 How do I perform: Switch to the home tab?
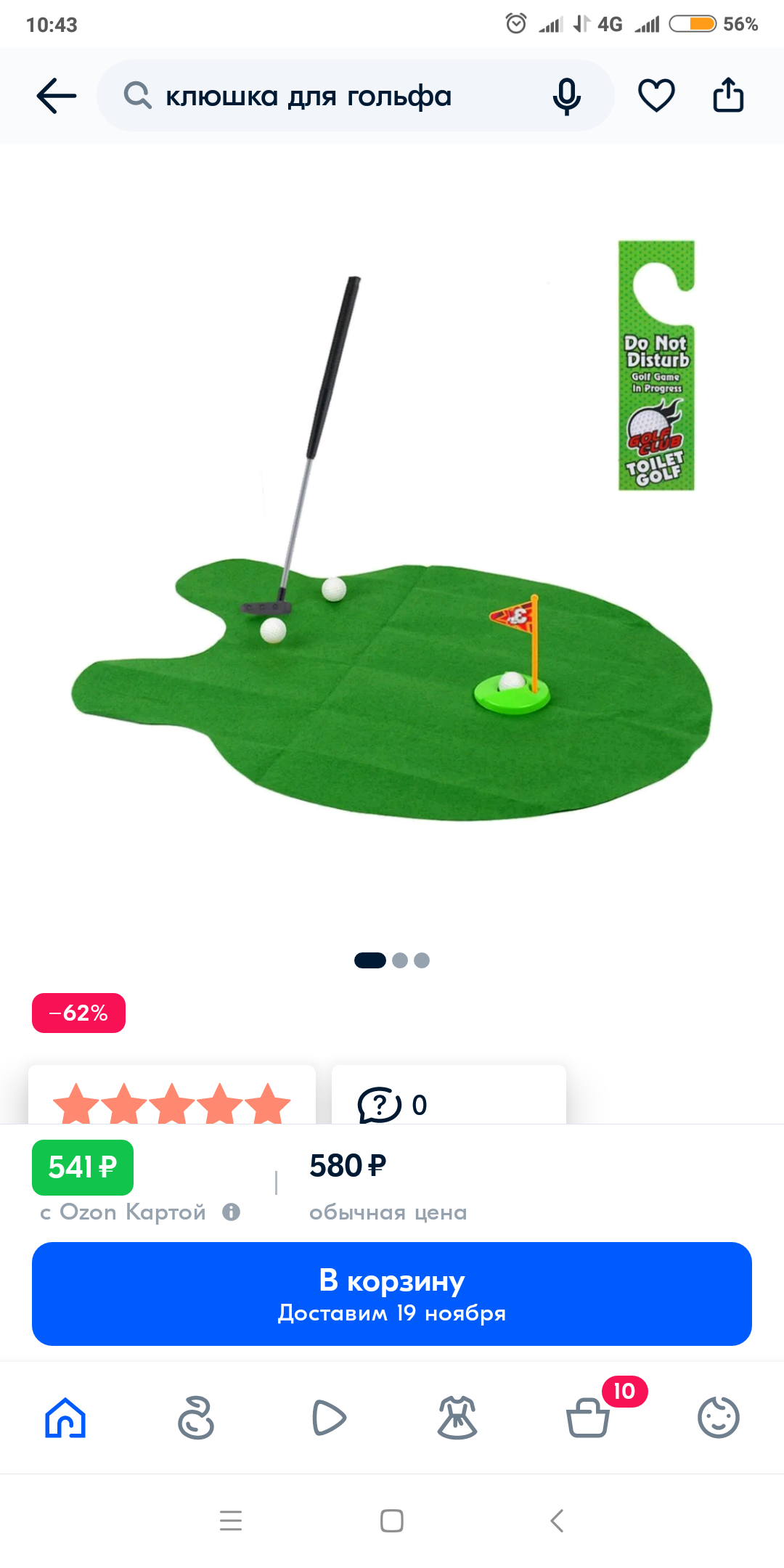tap(65, 1417)
